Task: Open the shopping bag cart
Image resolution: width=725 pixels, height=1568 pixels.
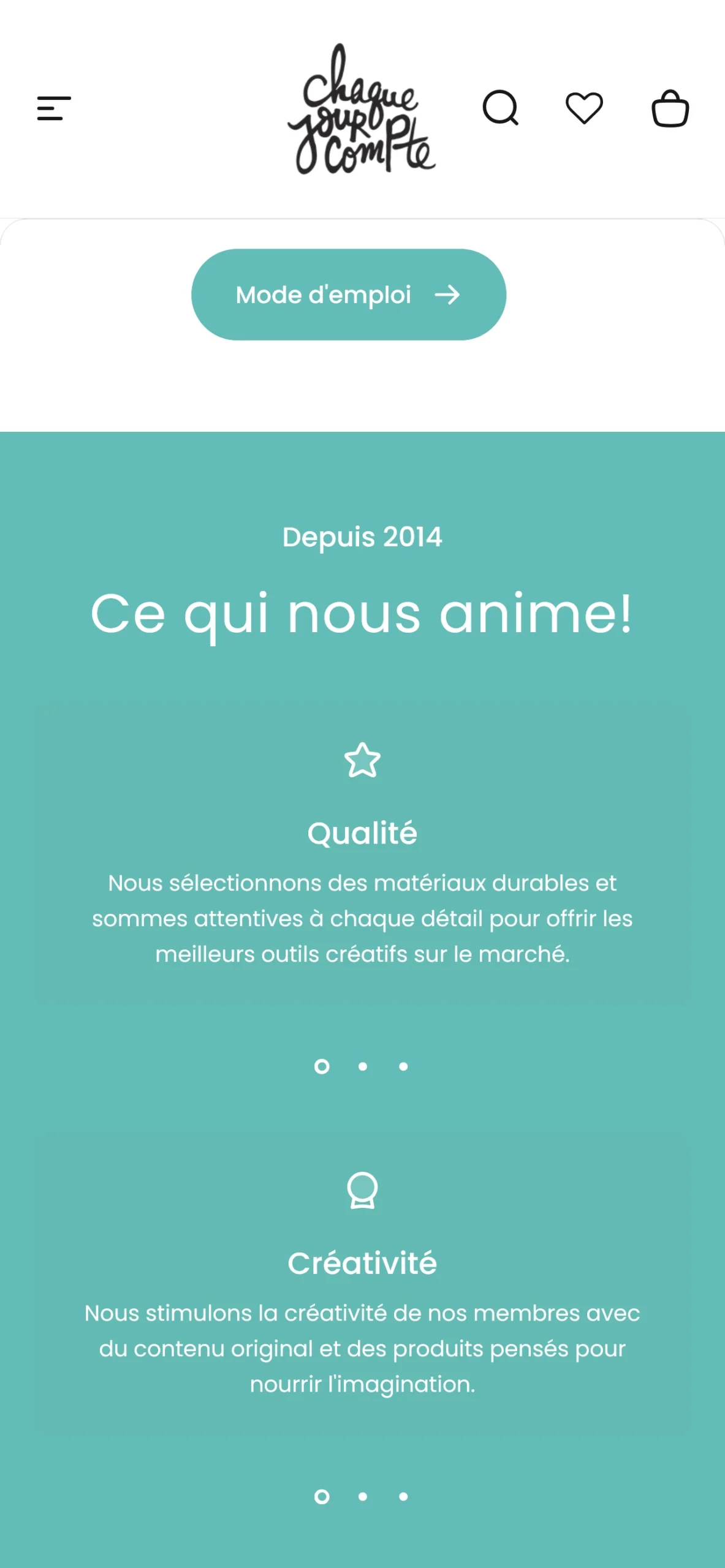Action: [670, 108]
